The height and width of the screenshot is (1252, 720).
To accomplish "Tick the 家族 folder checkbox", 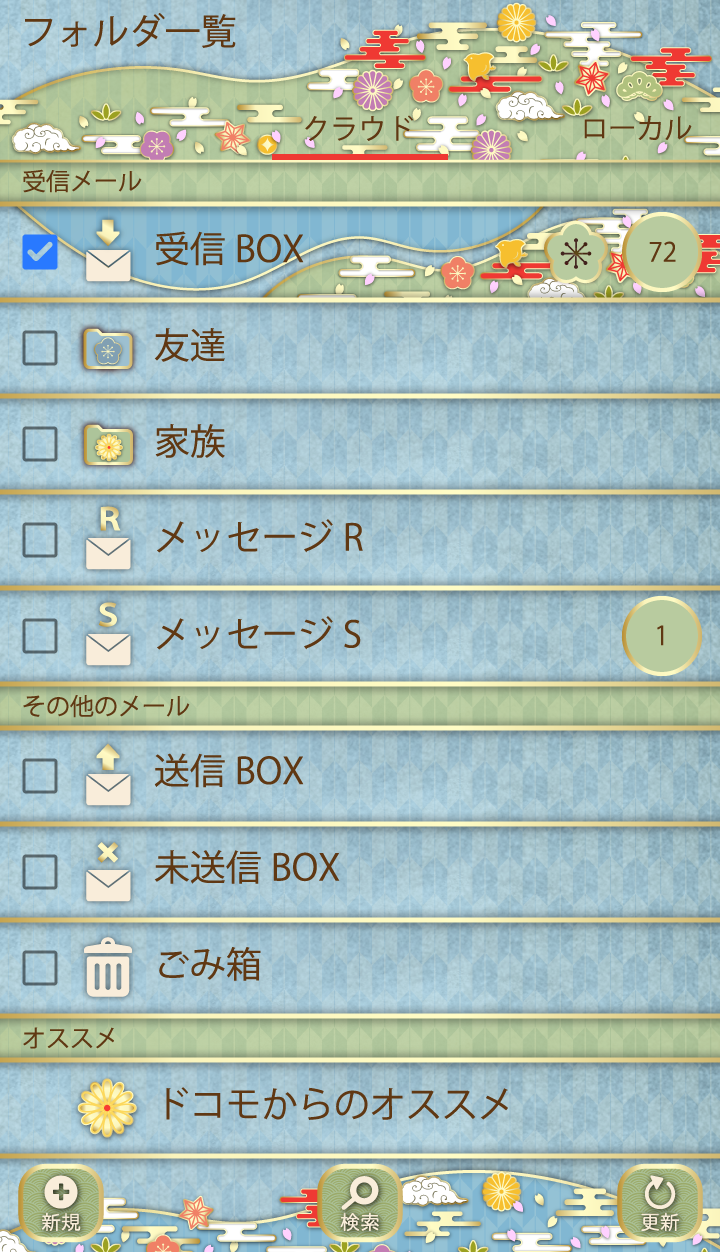I will [40, 443].
